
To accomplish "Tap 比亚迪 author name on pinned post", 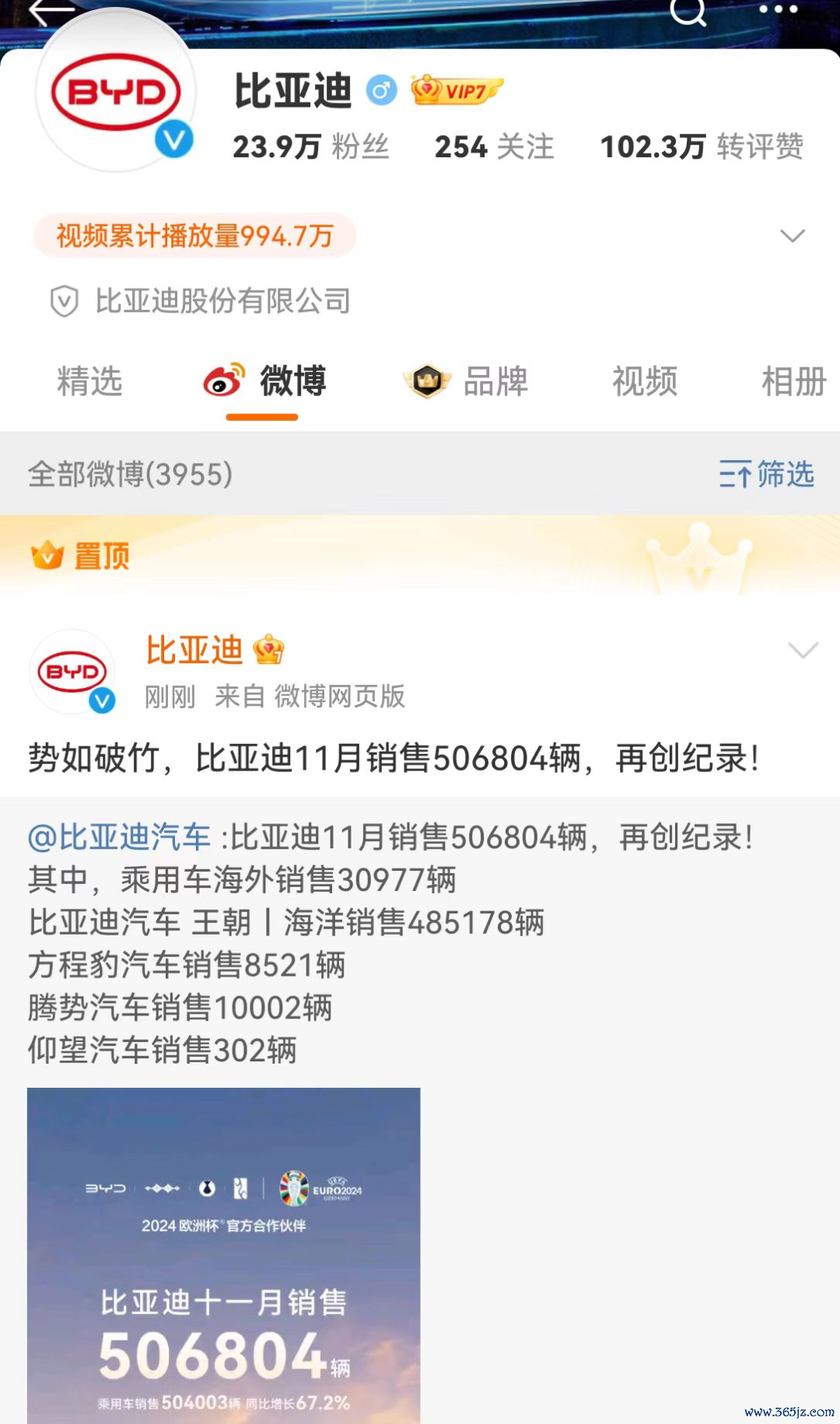I will pyautogui.click(x=194, y=651).
